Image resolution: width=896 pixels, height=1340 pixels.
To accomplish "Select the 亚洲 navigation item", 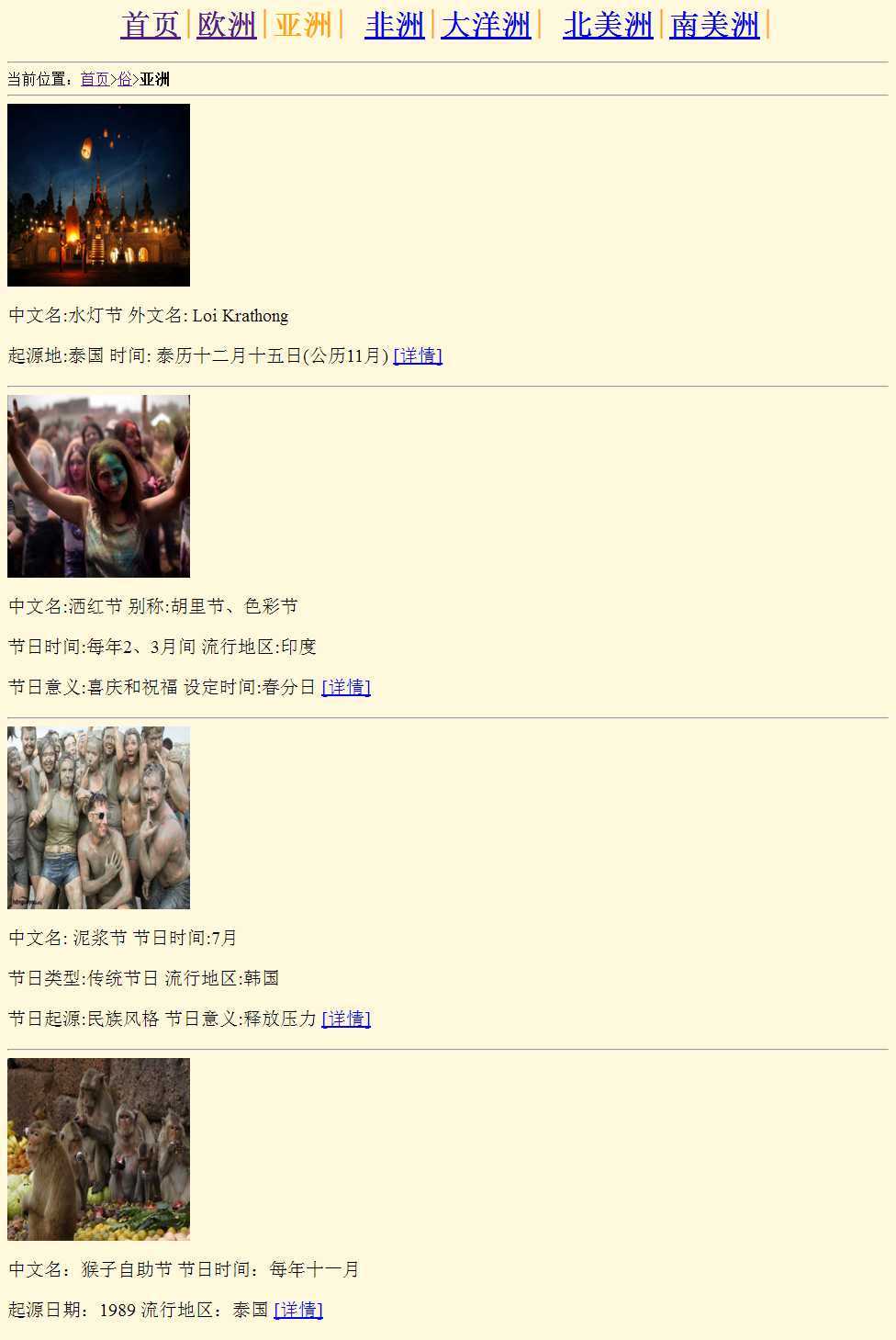I will pos(302,25).
